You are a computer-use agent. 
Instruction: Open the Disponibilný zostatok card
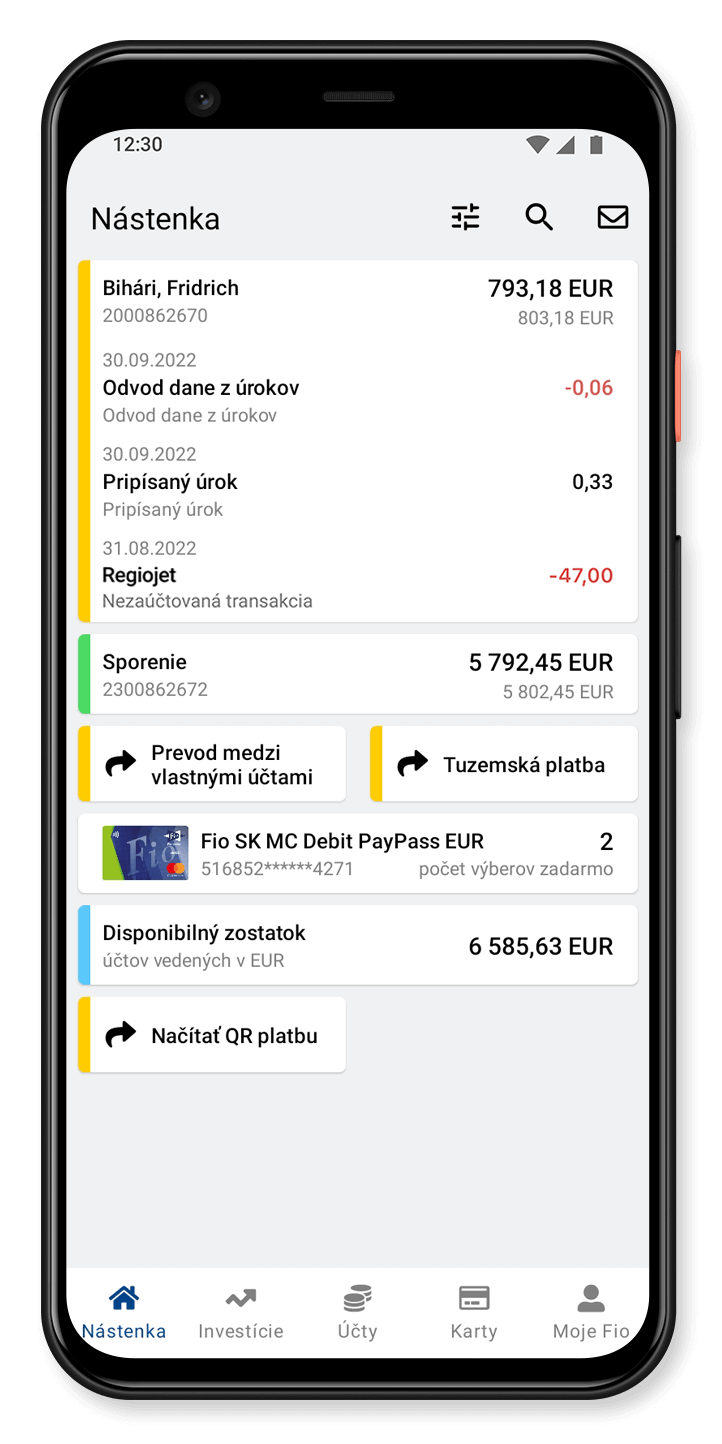tap(357, 945)
